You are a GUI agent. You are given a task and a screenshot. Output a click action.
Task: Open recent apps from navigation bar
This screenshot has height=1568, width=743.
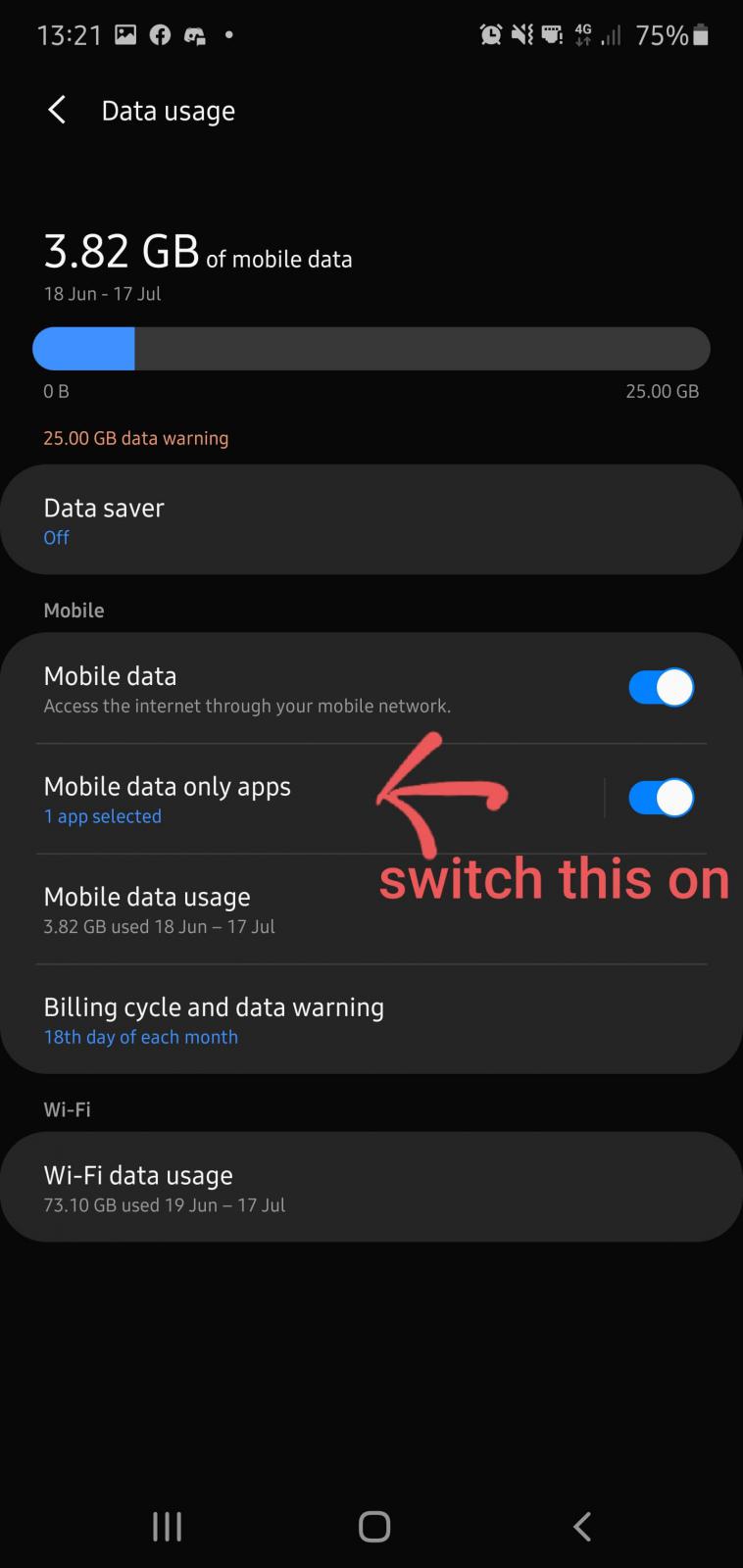tap(167, 1526)
